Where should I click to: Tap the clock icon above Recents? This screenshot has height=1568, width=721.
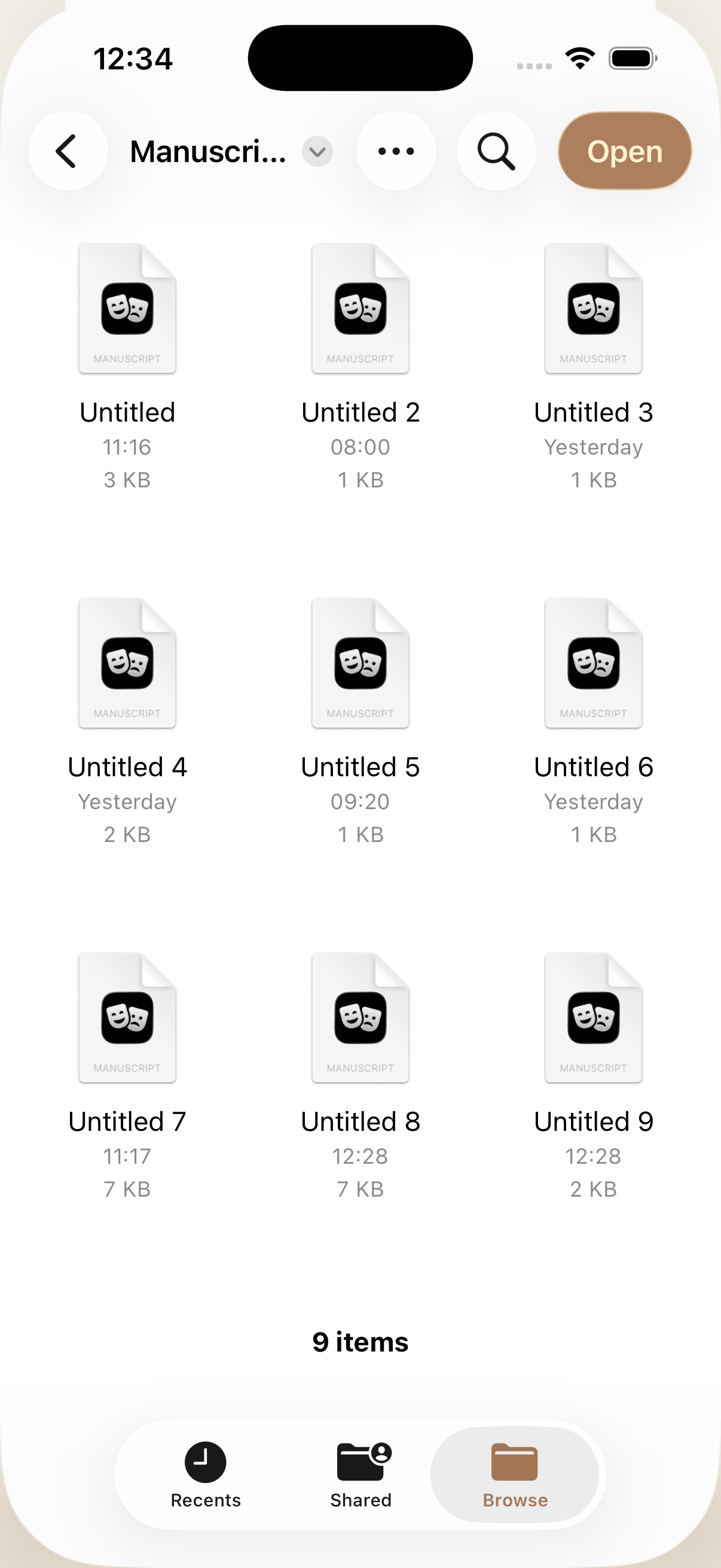tap(205, 1462)
